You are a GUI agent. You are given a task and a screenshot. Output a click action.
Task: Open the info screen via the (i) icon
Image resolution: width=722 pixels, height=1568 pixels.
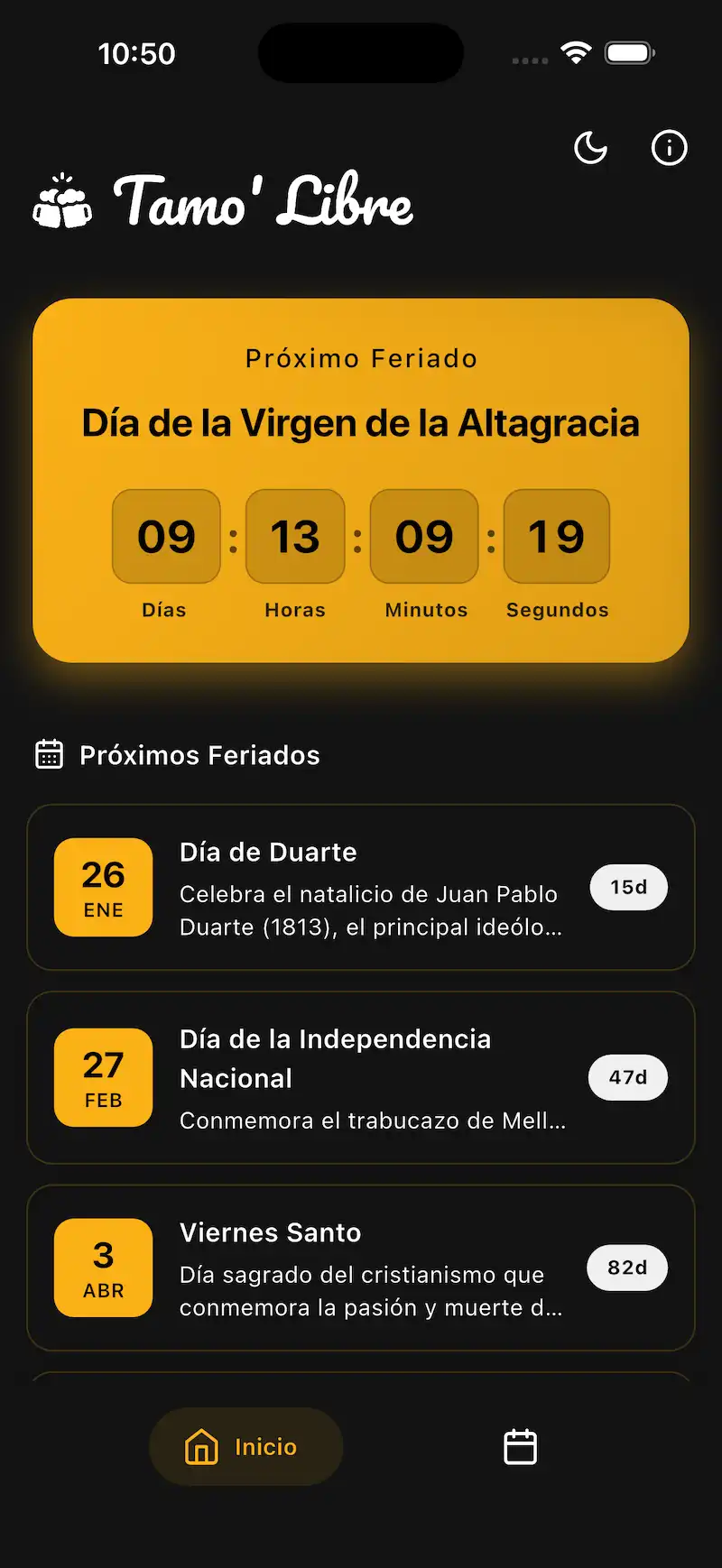(670, 147)
